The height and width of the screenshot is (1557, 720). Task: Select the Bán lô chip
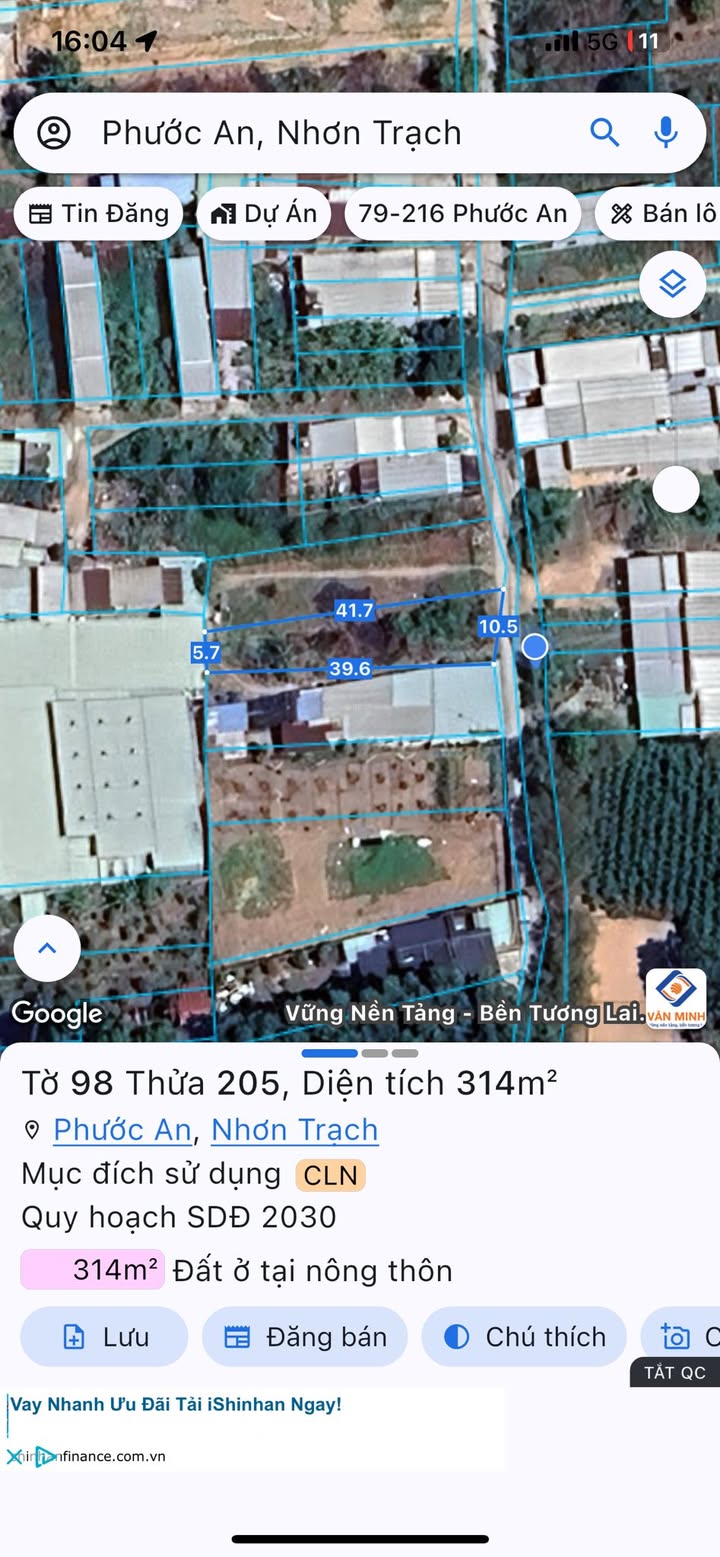pos(658,213)
